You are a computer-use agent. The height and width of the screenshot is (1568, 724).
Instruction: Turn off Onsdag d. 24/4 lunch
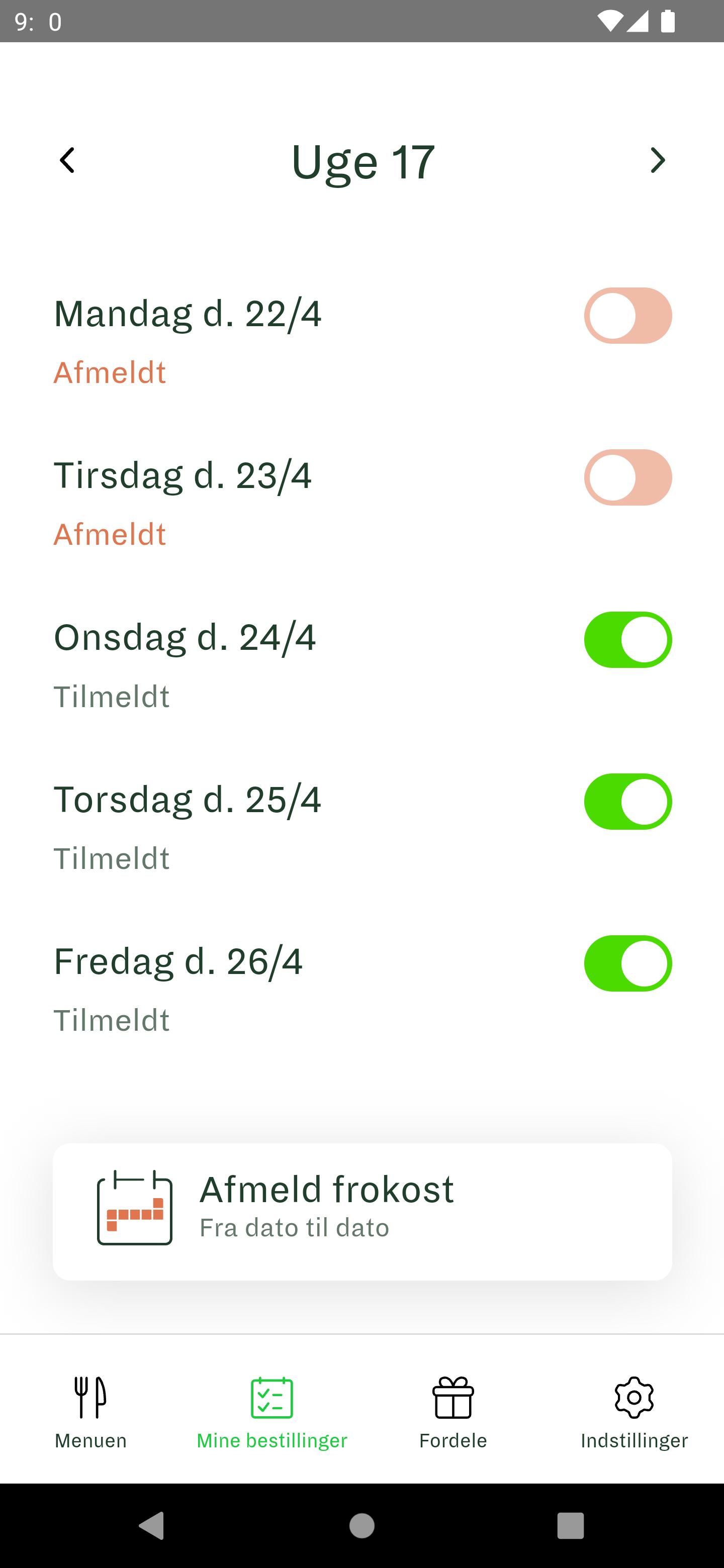tap(628, 640)
